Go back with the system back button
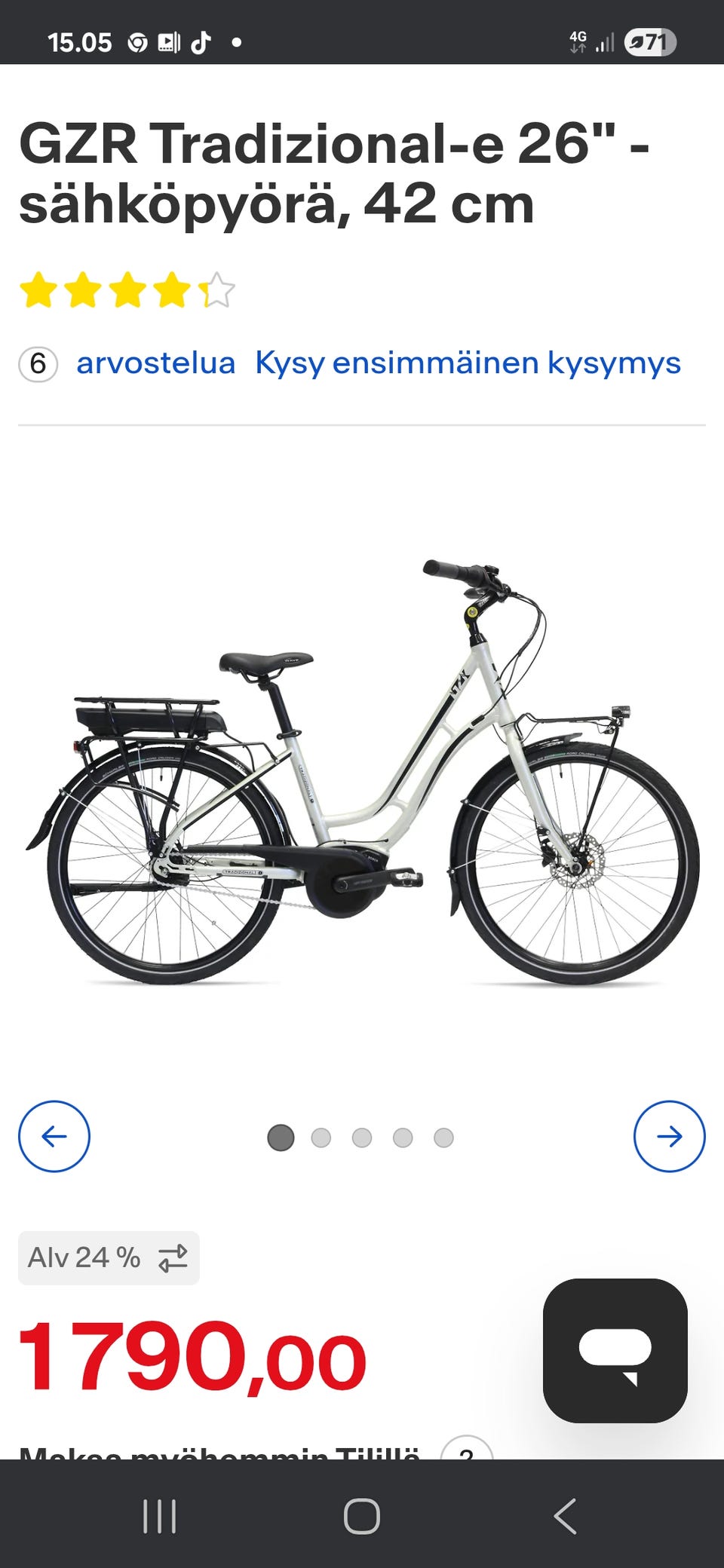Image resolution: width=724 pixels, height=1568 pixels. click(x=565, y=1516)
